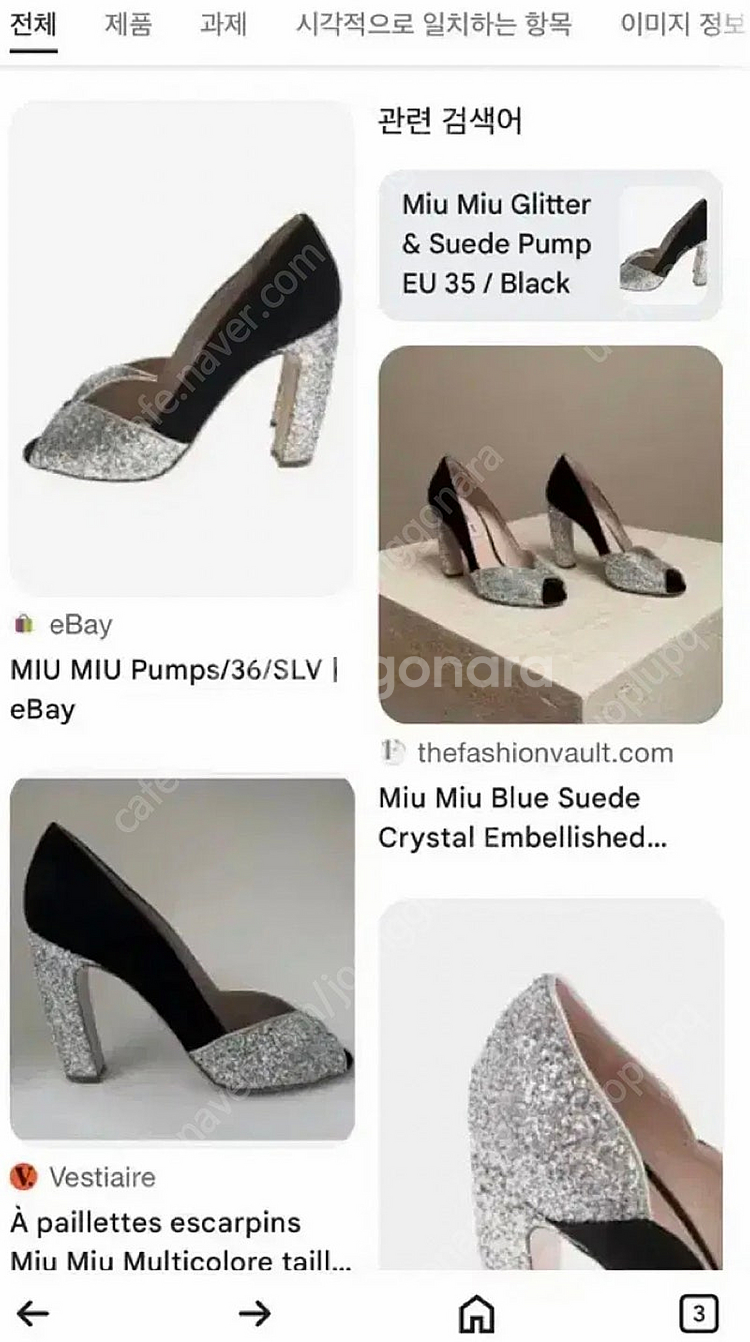
Task: Click the eBay marketplace favicon
Action: [x=25, y=624]
